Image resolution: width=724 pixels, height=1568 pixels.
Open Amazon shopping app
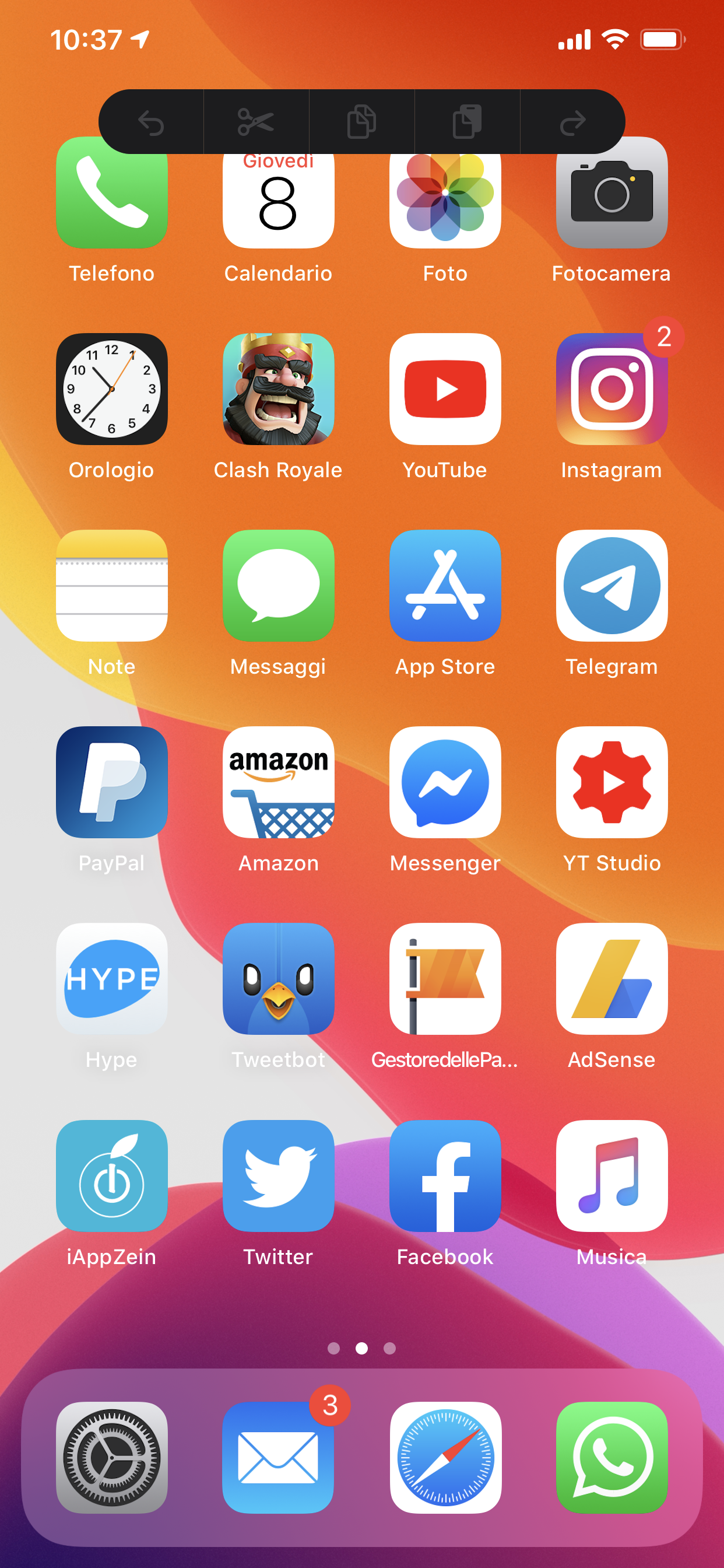tap(278, 782)
